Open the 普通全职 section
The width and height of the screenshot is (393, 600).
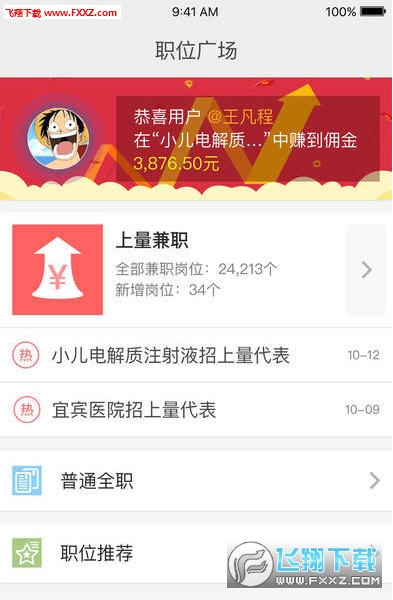click(x=196, y=481)
